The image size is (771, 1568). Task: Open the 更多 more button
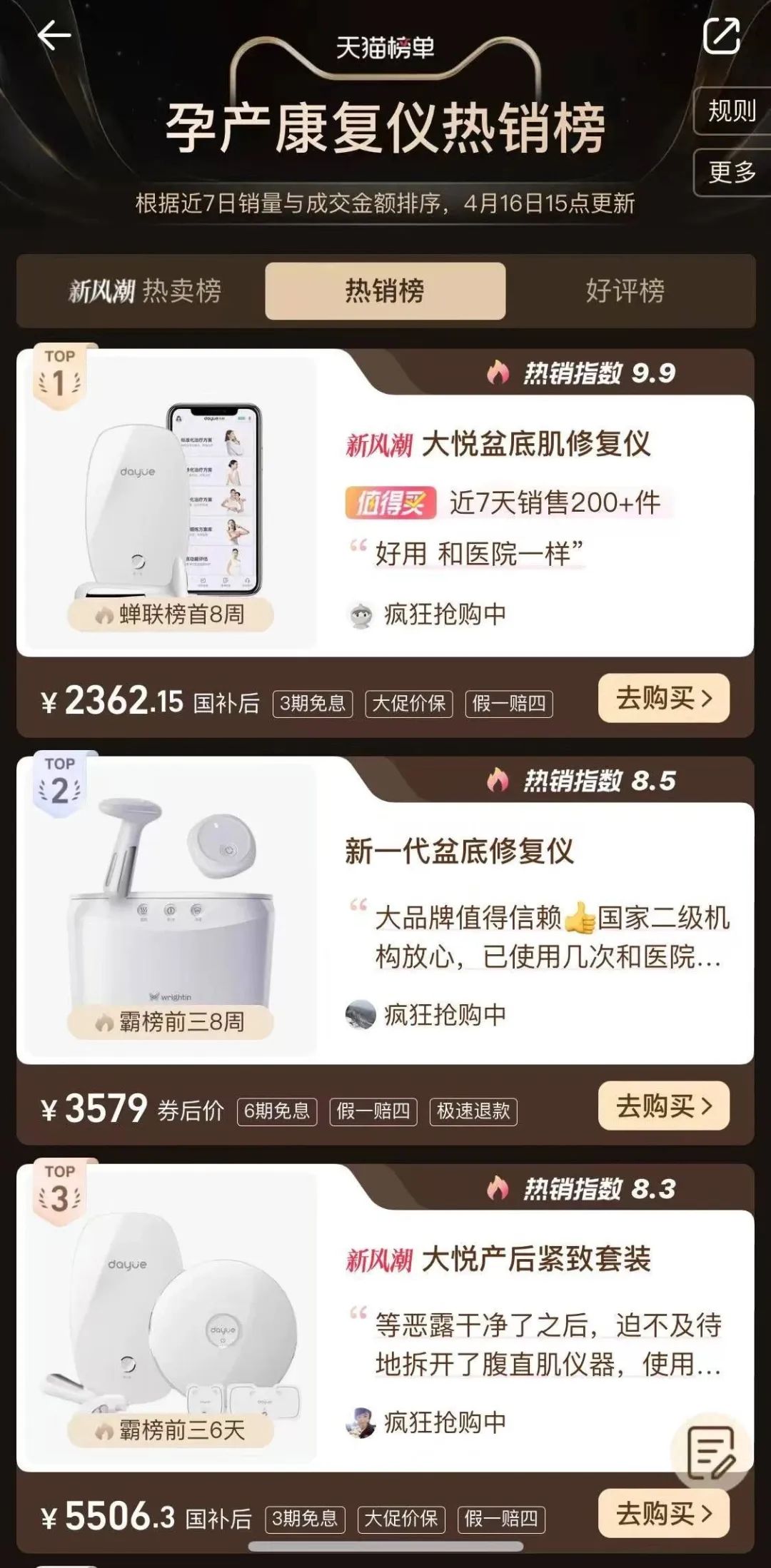[731, 172]
